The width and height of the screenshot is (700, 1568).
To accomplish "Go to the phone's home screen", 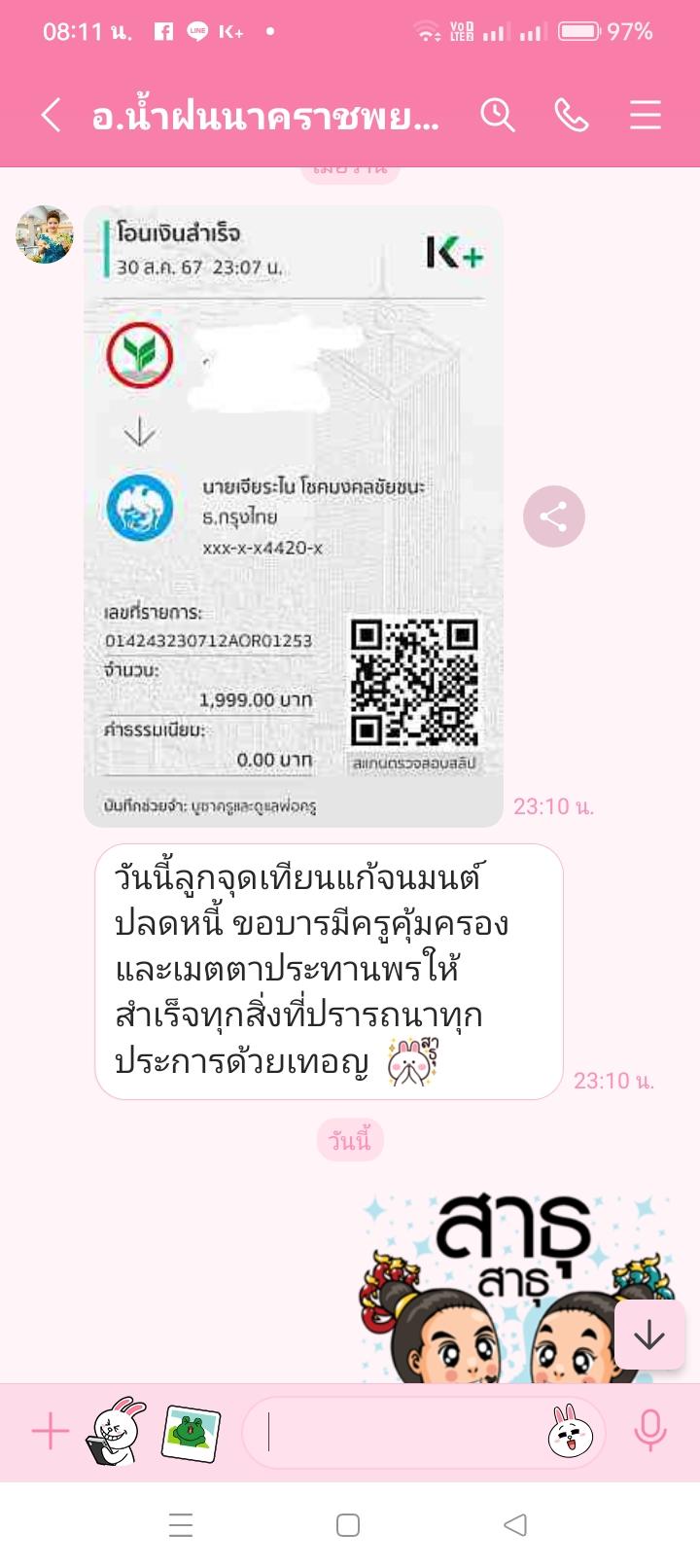I will point(348,1525).
